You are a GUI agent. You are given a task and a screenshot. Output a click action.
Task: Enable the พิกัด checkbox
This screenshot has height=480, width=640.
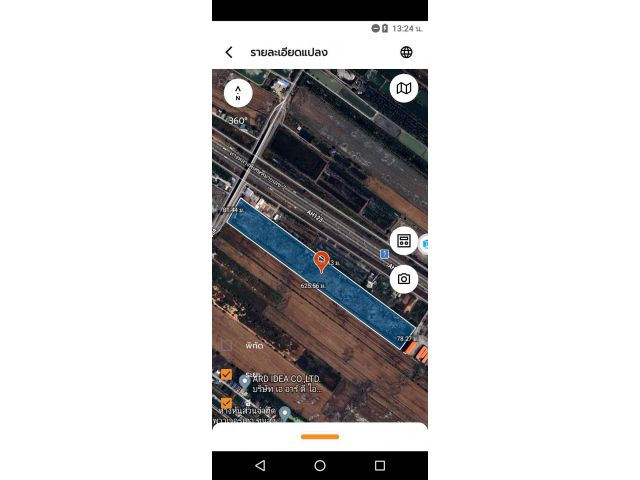click(227, 345)
